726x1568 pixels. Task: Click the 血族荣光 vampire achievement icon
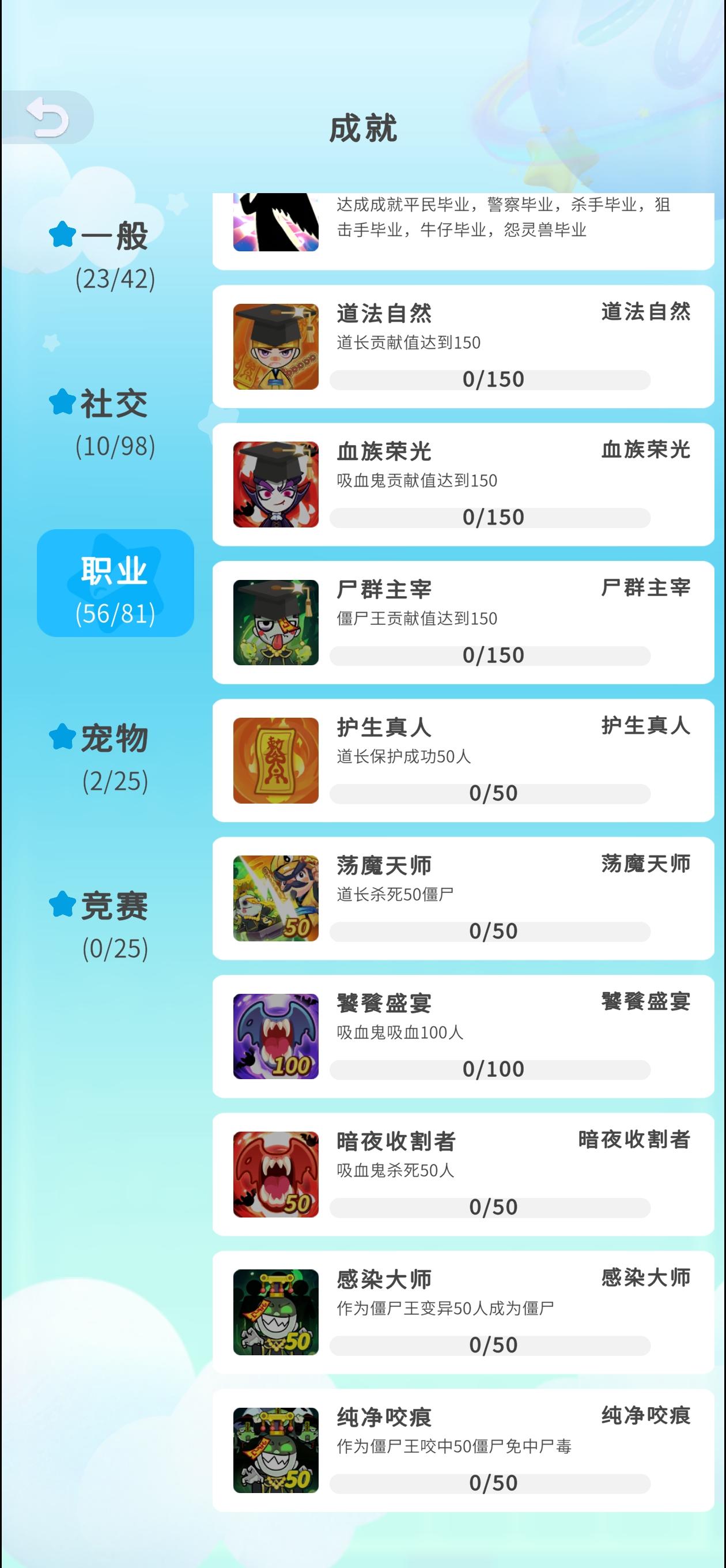pos(275,484)
